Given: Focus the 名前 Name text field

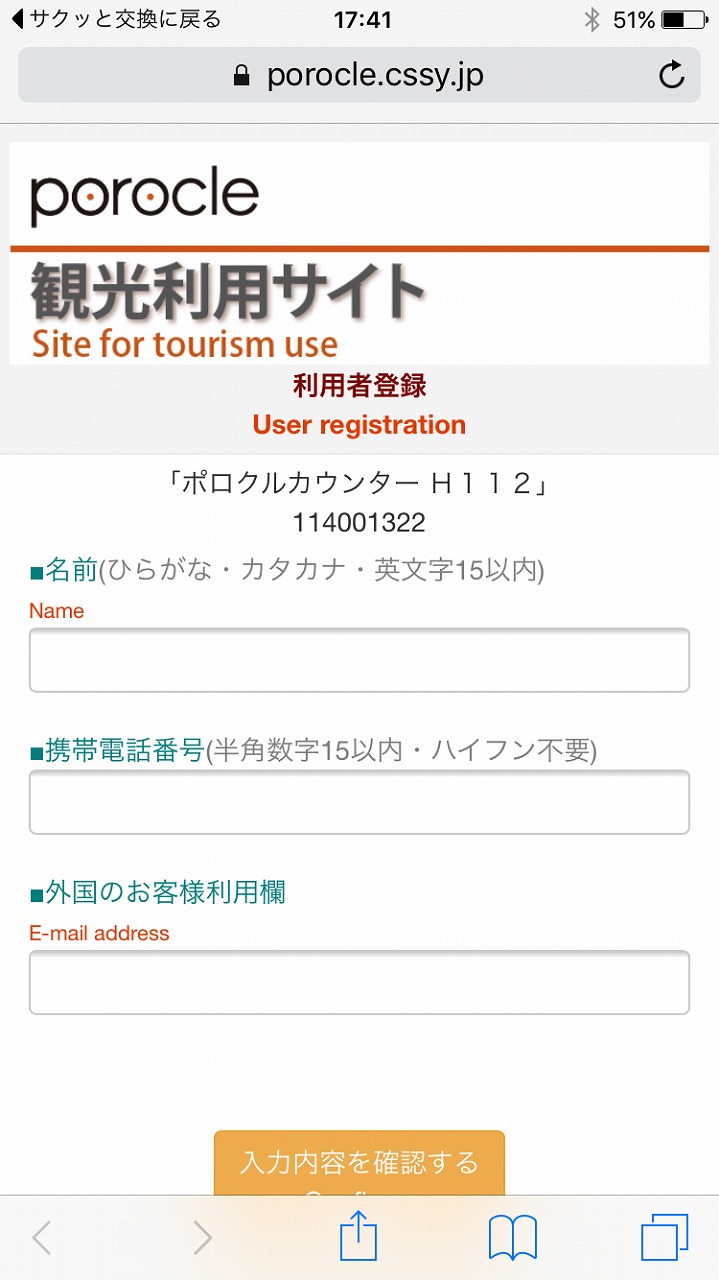Looking at the screenshot, I should pyautogui.click(x=359, y=660).
